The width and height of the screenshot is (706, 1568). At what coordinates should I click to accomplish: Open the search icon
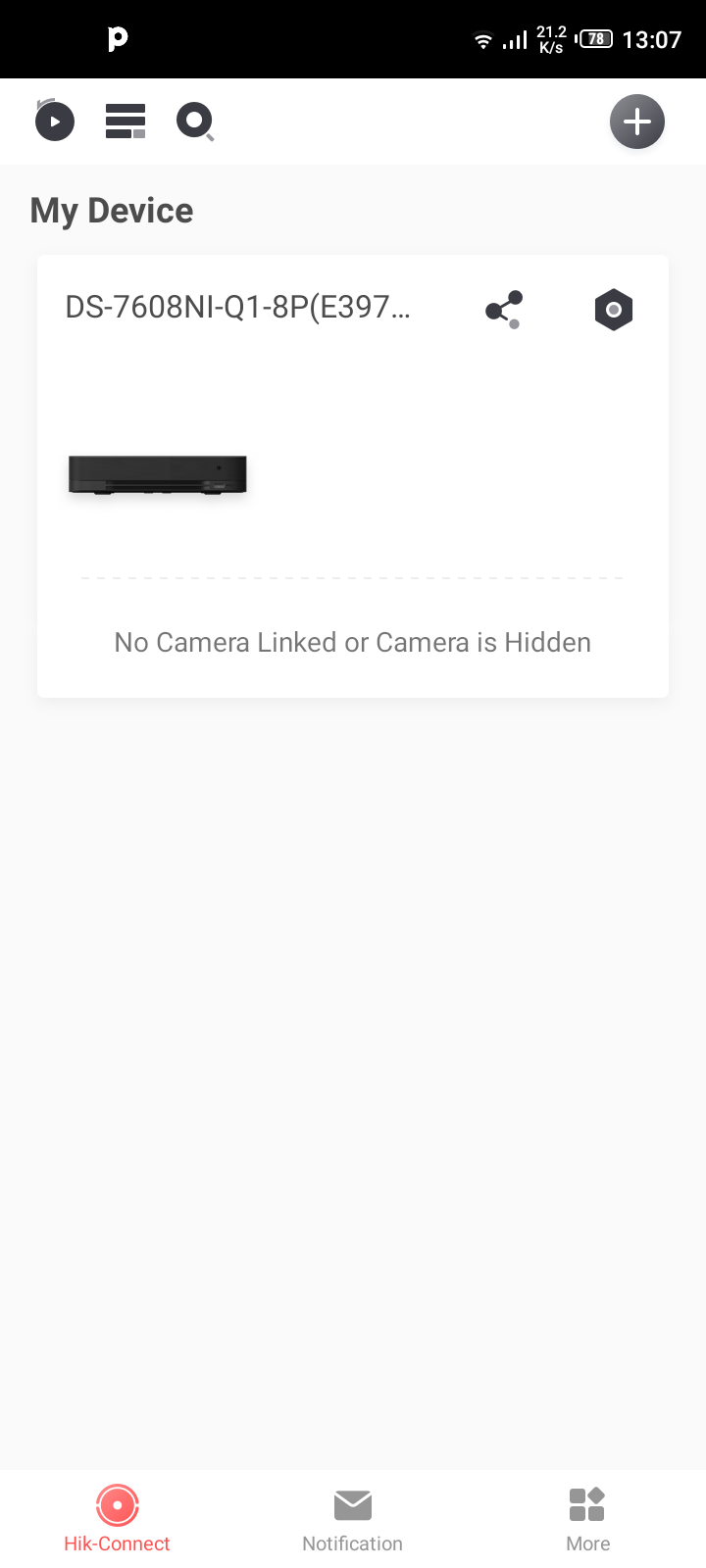pos(194,122)
